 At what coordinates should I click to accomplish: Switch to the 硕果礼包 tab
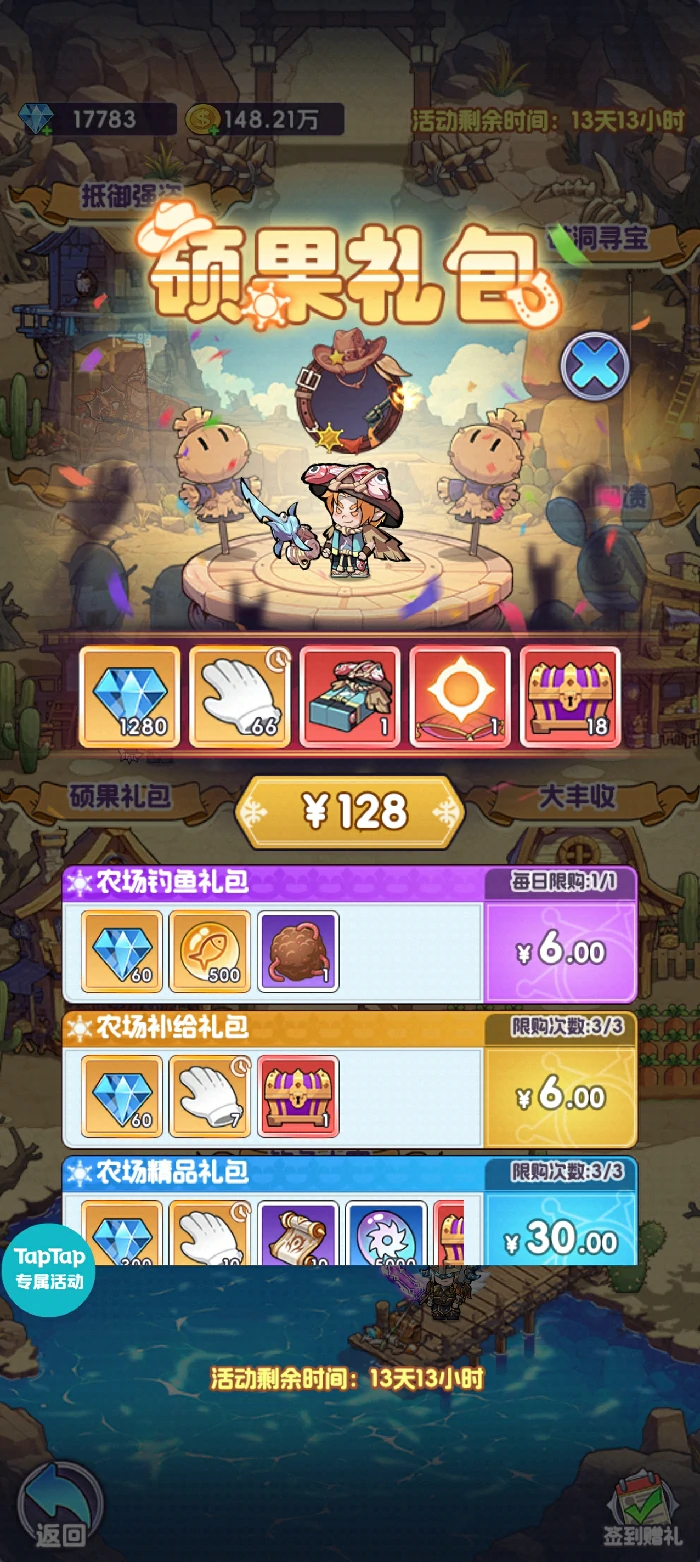tap(120, 797)
